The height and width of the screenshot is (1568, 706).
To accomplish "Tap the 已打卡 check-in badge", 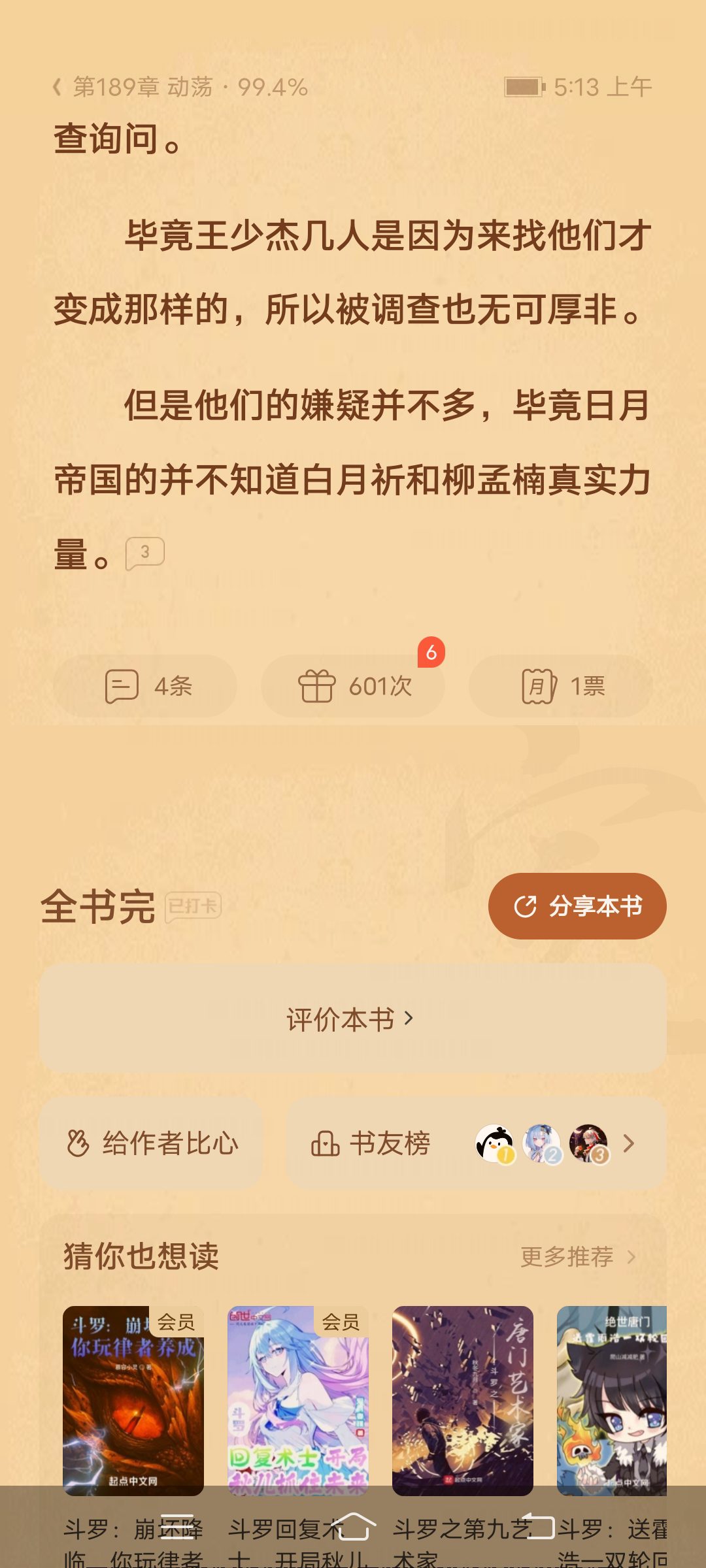I will click(193, 907).
